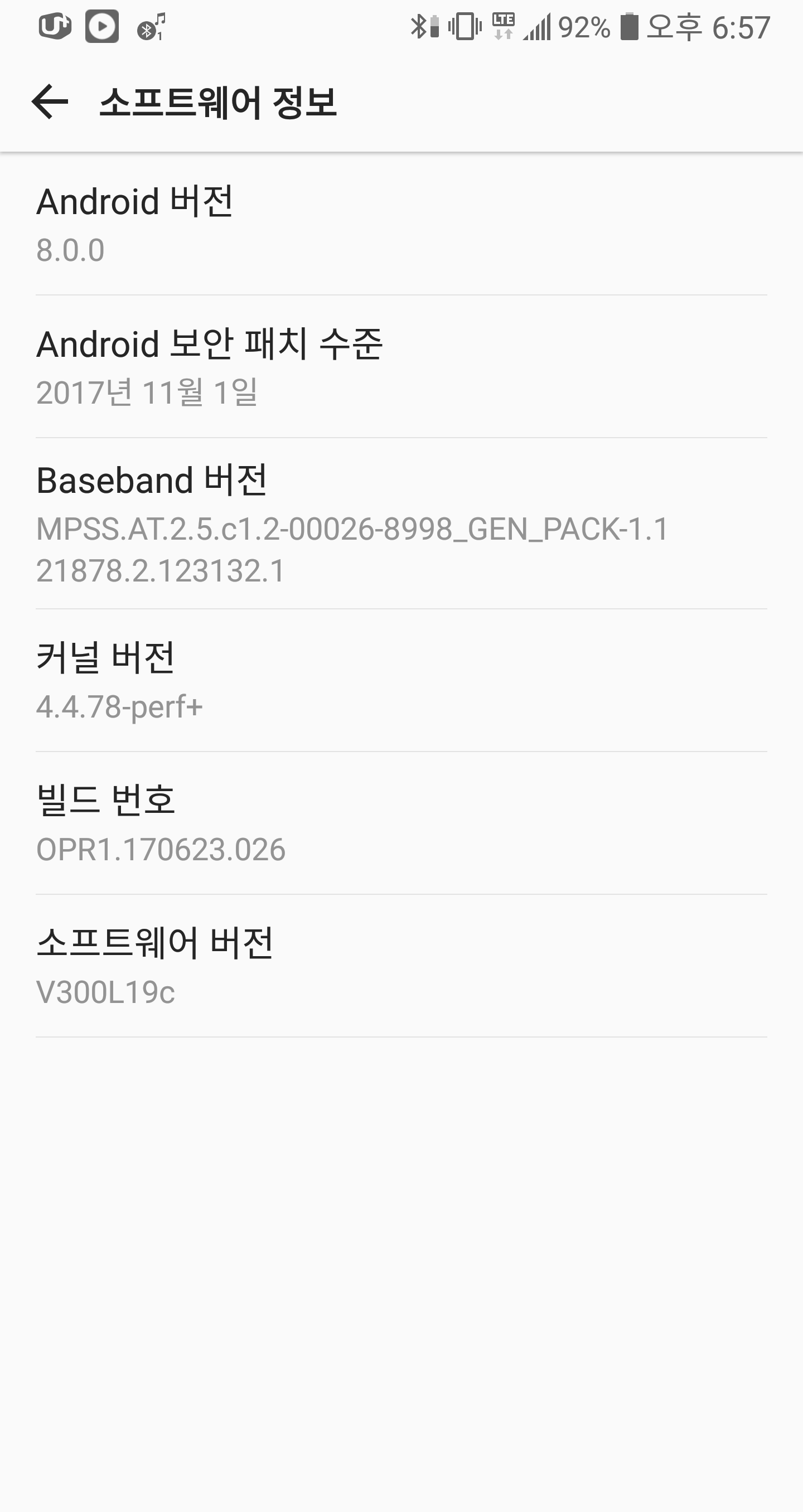Go back from 소프트웨어 정보 screen
803x1512 pixels.
pyautogui.click(x=50, y=101)
